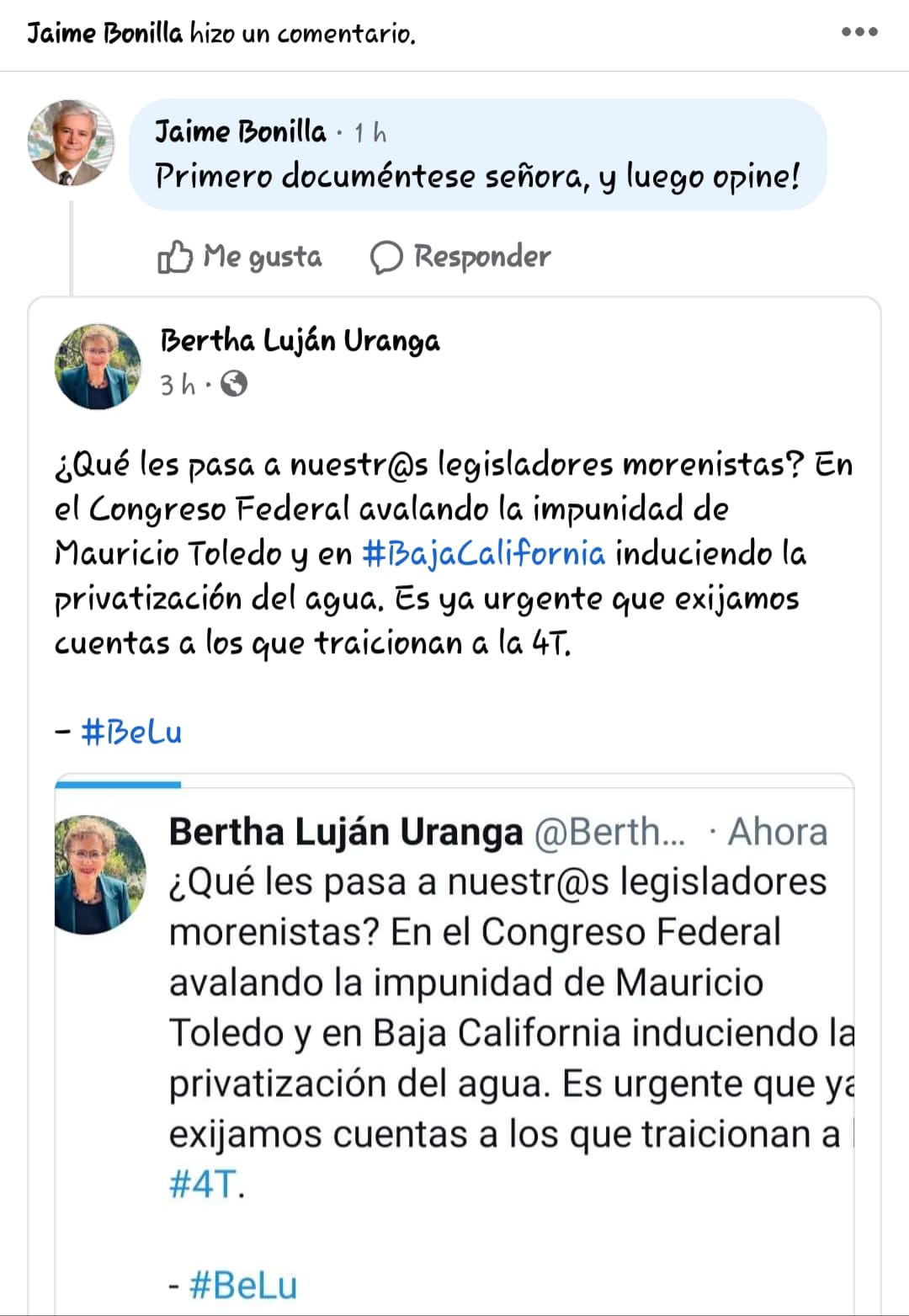Tap Bertha Luján Uranga's post avatar

point(98,365)
